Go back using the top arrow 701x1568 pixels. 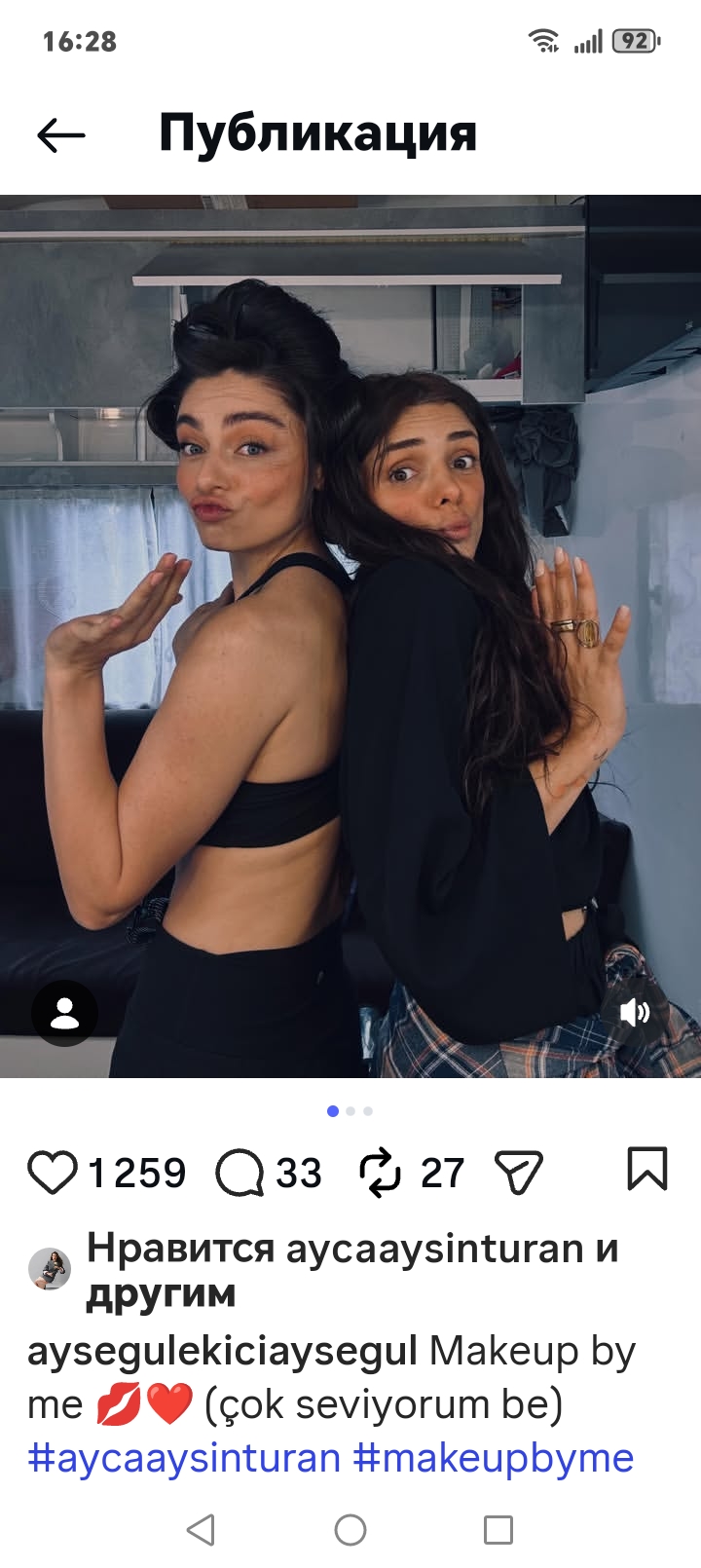(60, 135)
